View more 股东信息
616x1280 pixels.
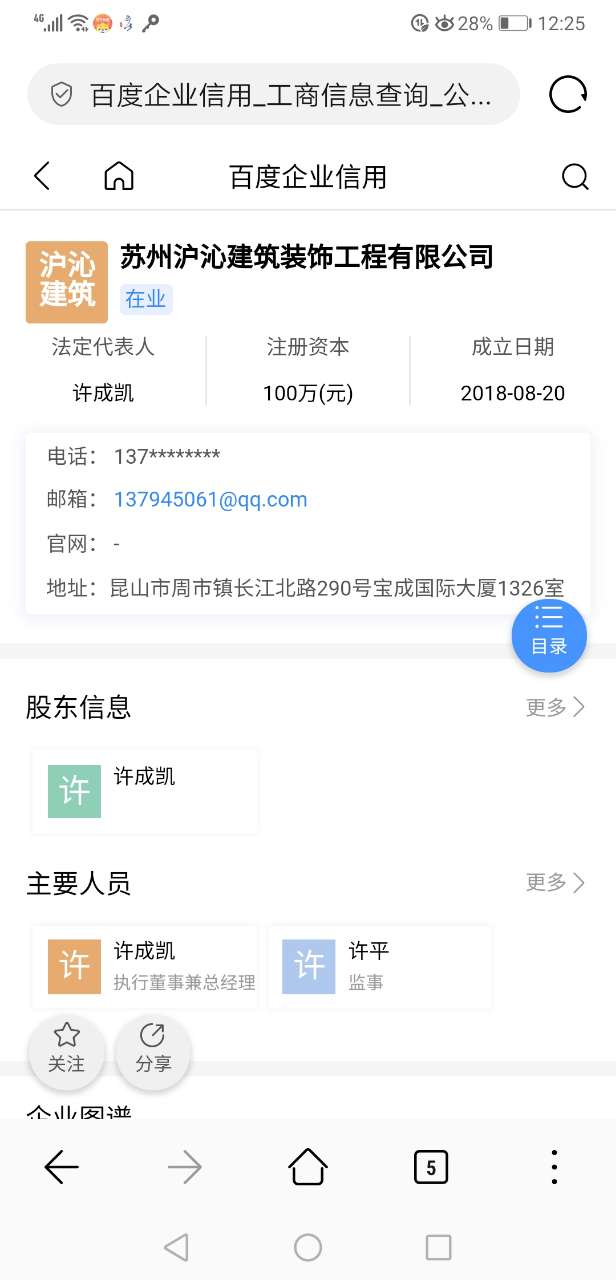click(x=555, y=707)
